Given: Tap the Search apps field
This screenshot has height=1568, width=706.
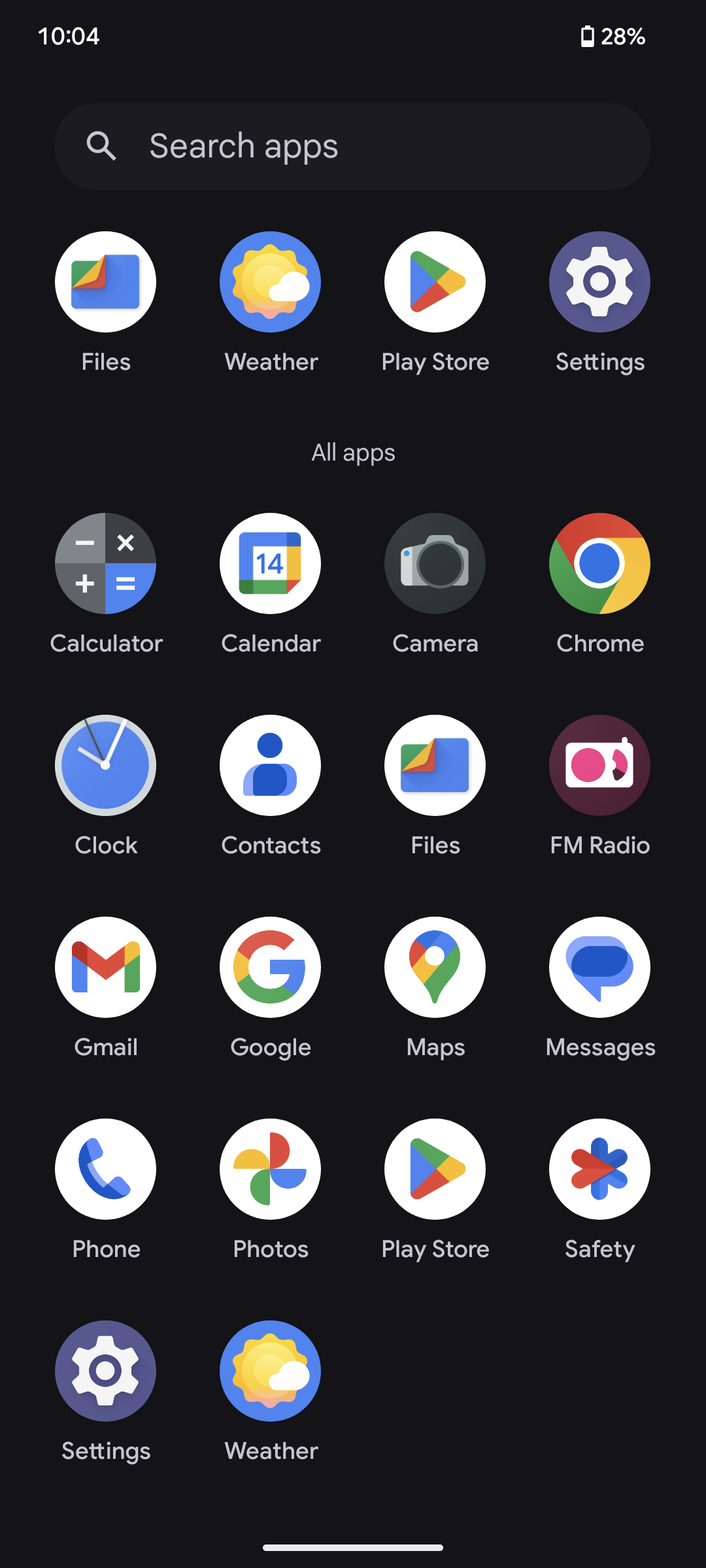Looking at the screenshot, I should (x=353, y=146).
